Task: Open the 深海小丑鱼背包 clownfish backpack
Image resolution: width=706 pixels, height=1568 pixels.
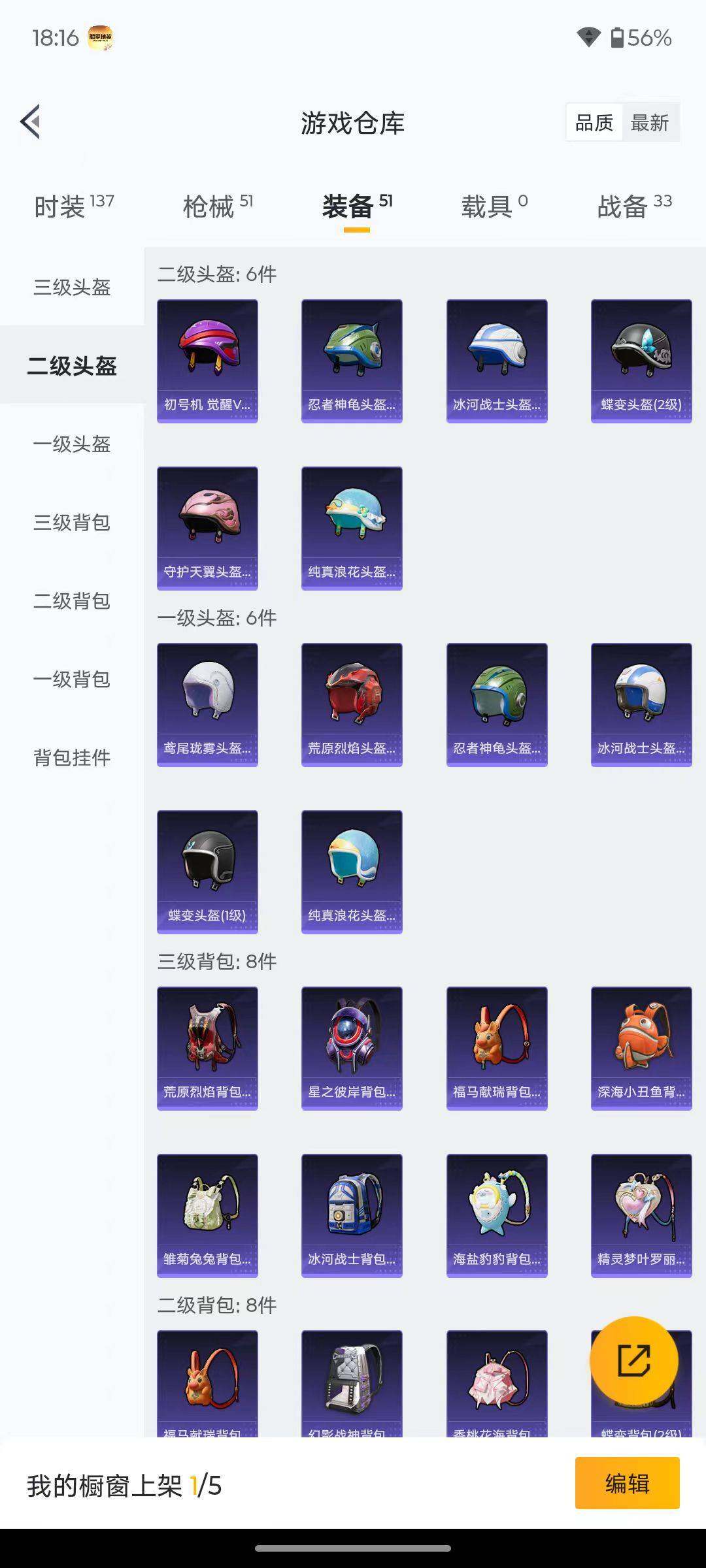Action: (x=641, y=1047)
